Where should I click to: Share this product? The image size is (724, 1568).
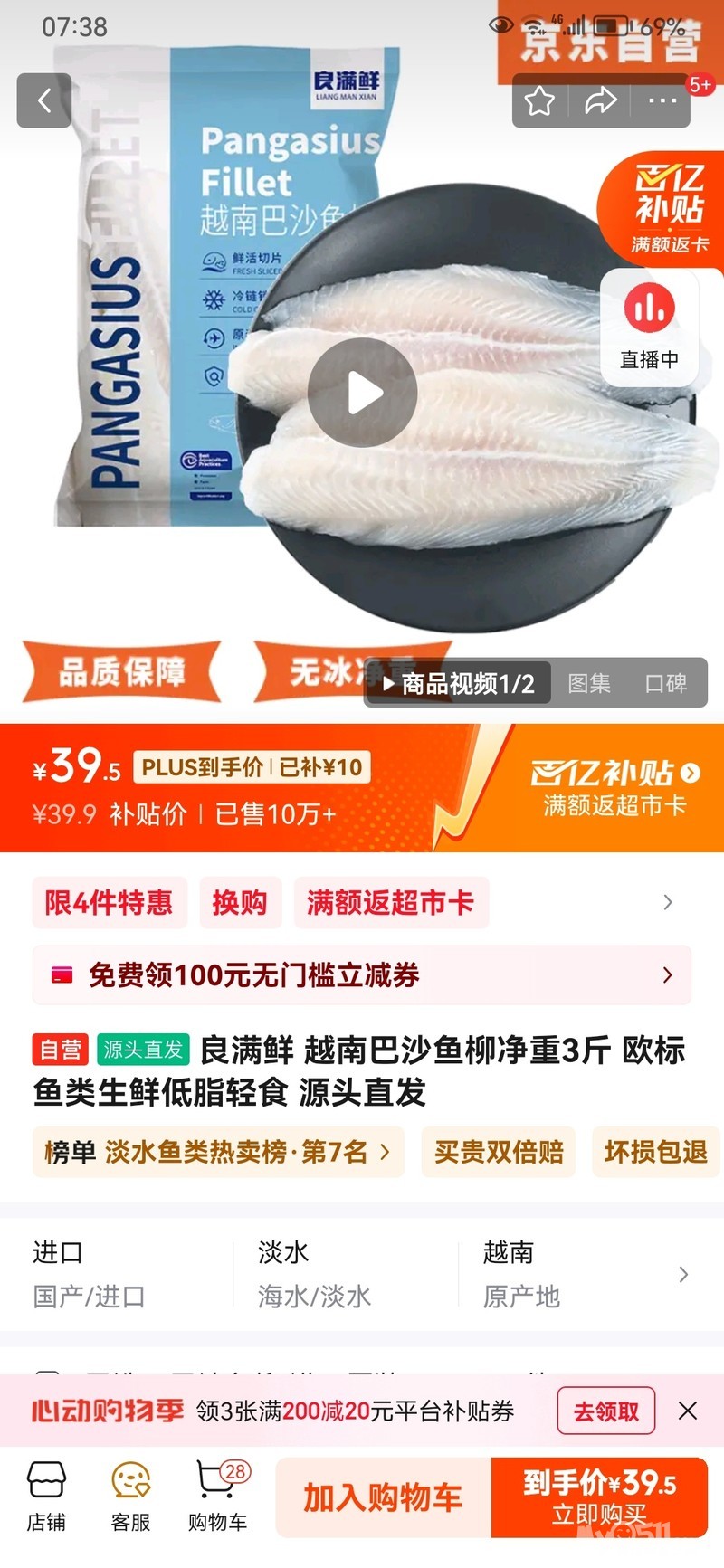600,100
